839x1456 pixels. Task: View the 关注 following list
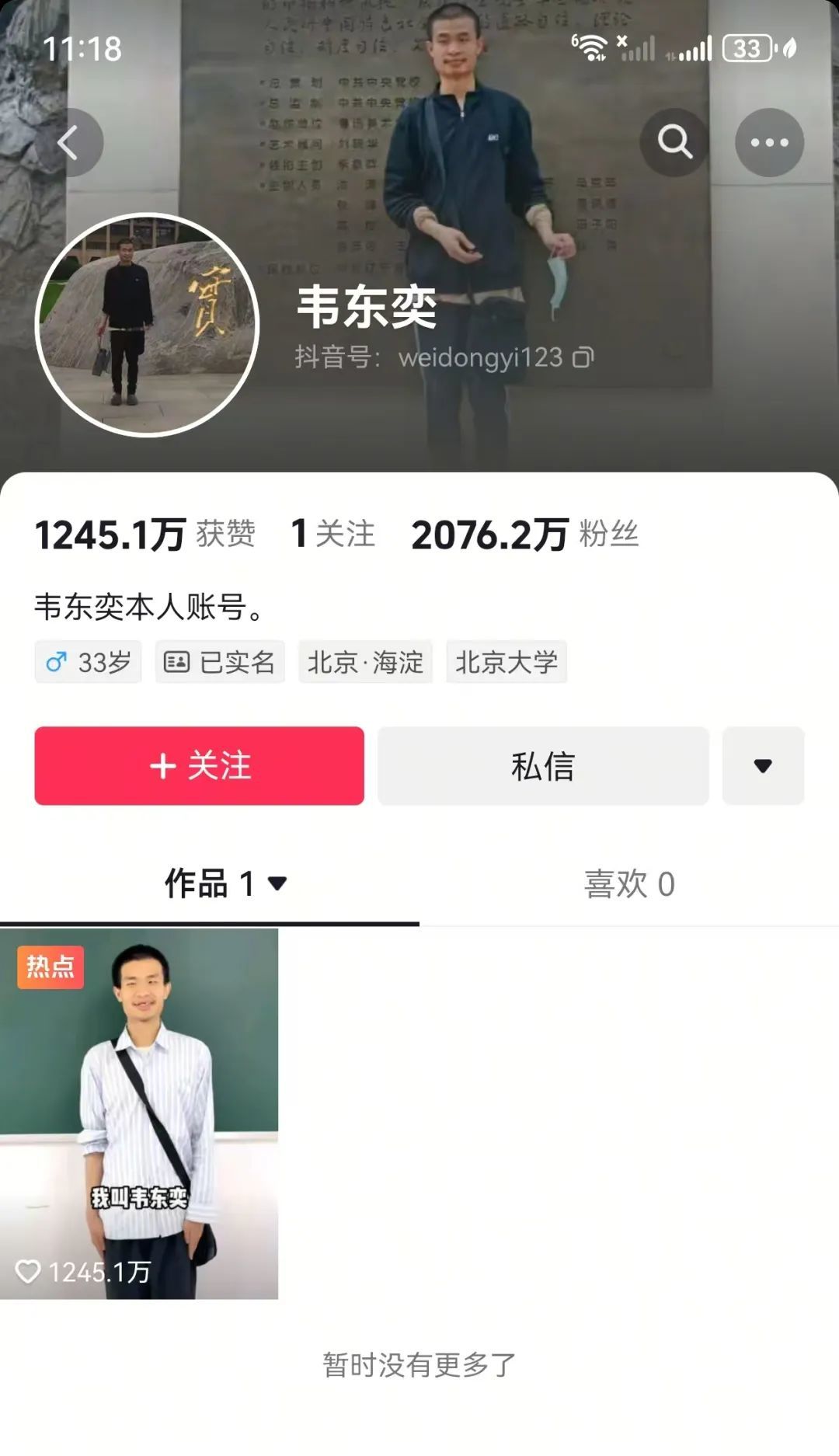tap(333, 535)
